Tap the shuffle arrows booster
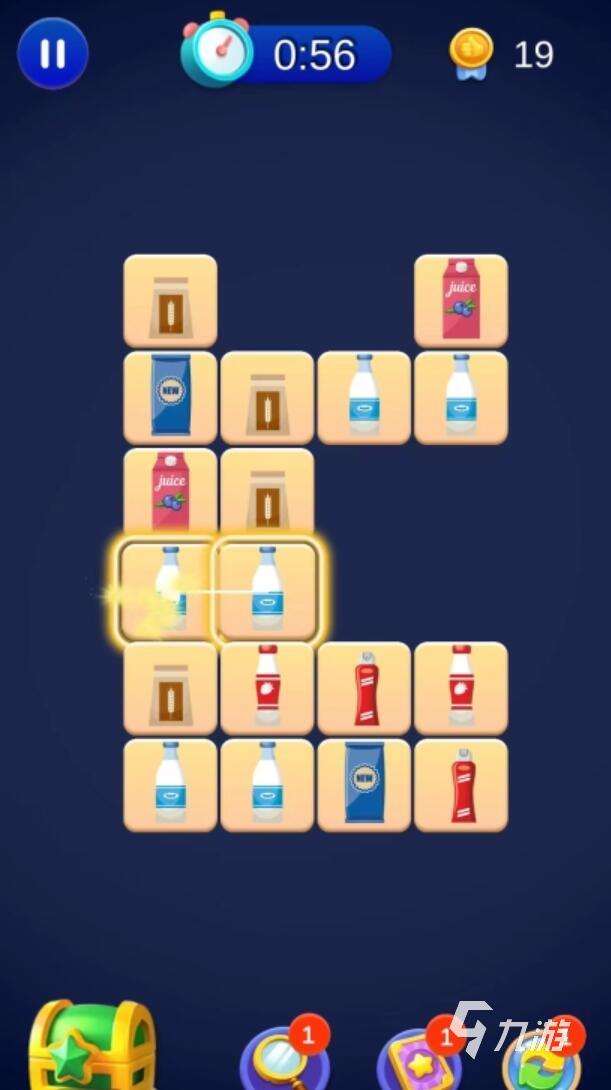Viewport: 611px width, 1090px height. (x=541, y=1060)
